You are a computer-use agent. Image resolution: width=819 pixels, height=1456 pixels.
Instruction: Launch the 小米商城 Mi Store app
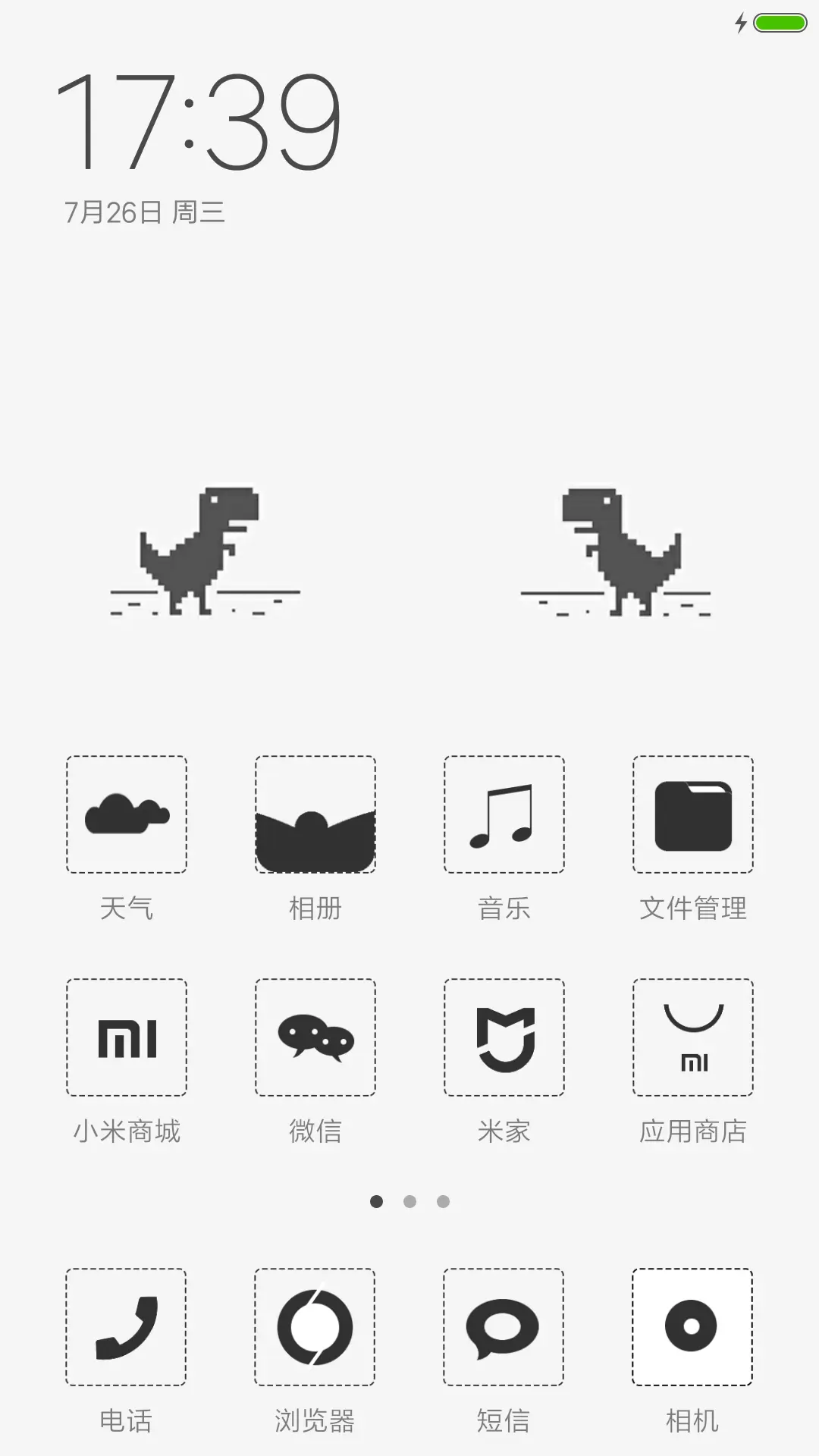(127, 1037)
